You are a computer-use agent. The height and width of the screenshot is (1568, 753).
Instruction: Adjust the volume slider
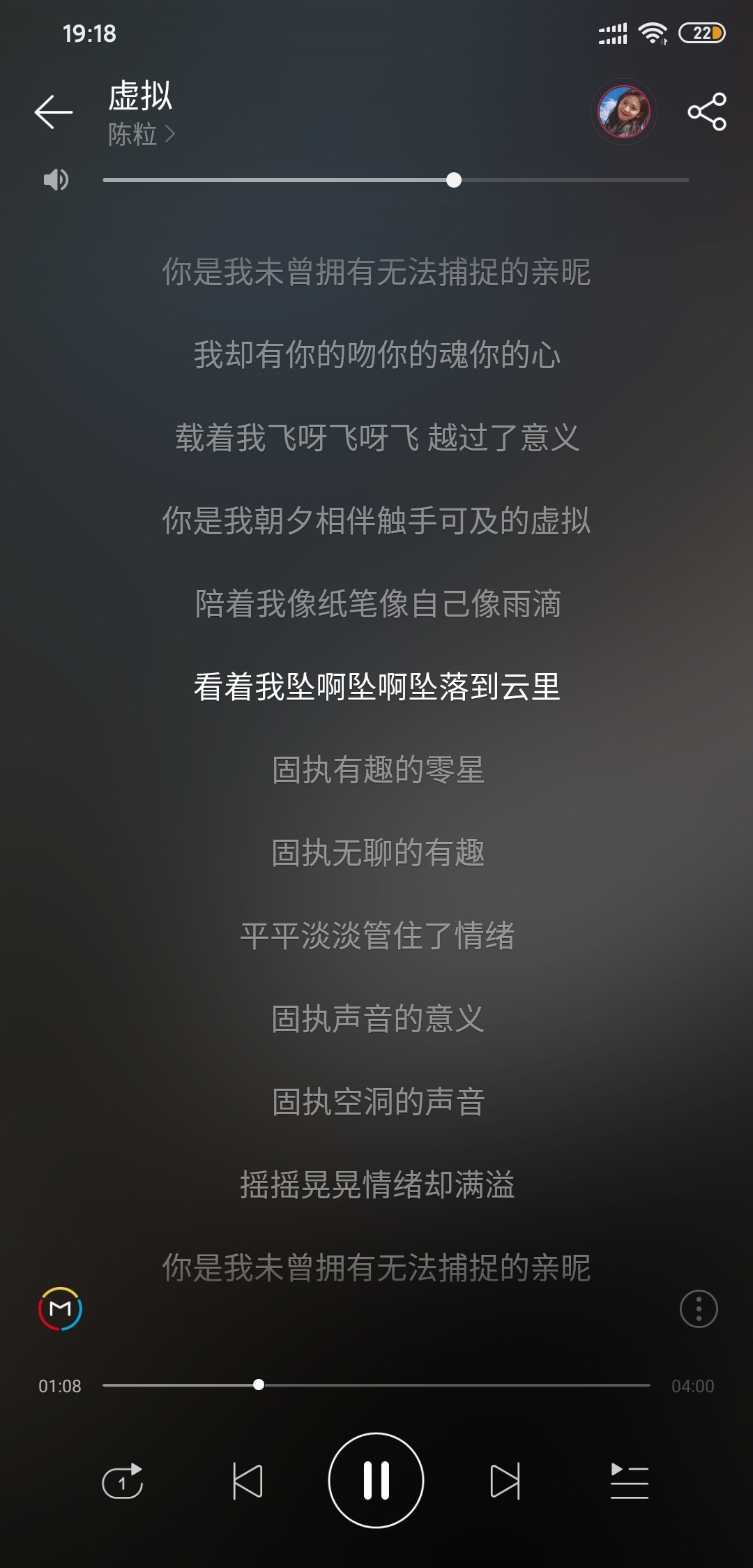453,180
